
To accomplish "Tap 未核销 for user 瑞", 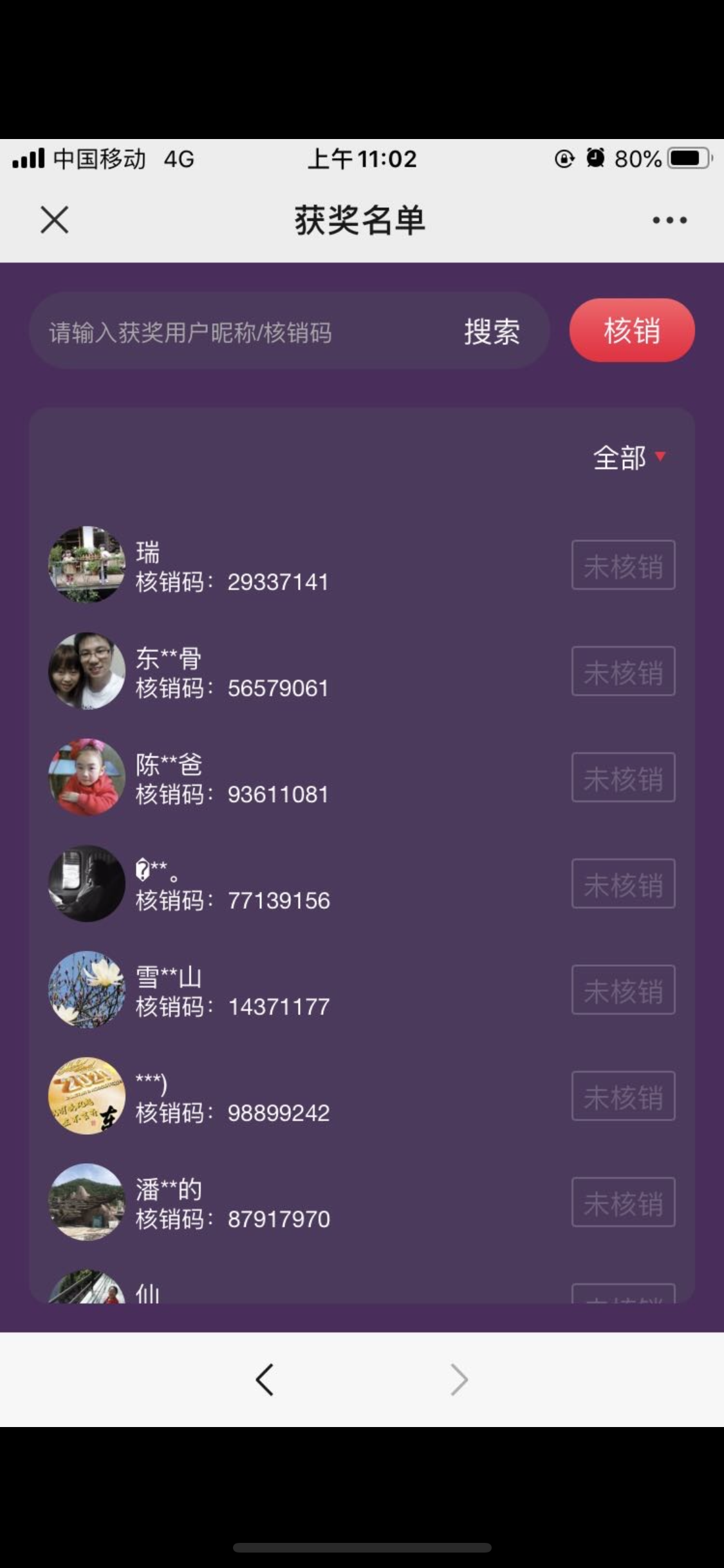I will pos(623,565).
